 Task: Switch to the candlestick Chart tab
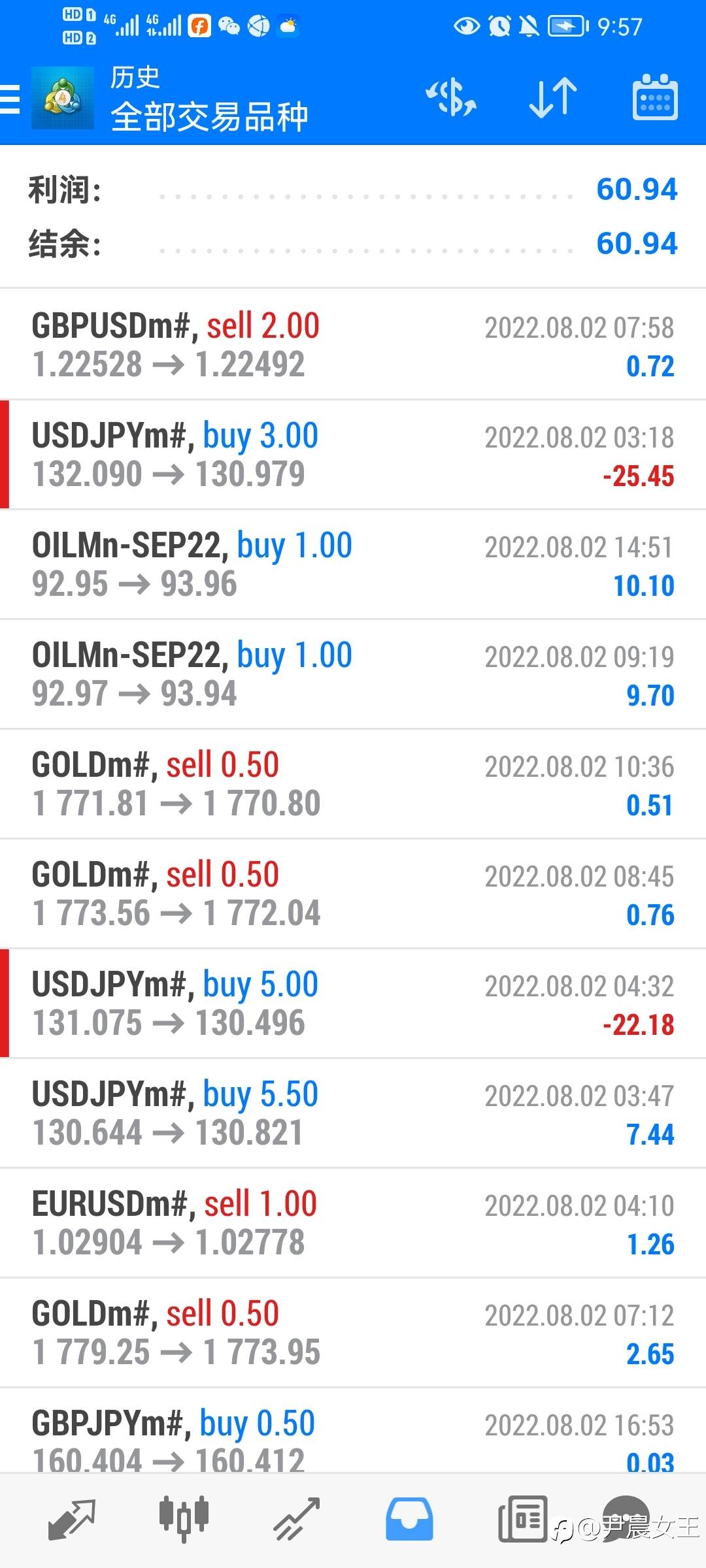(x=184, y=1520)
